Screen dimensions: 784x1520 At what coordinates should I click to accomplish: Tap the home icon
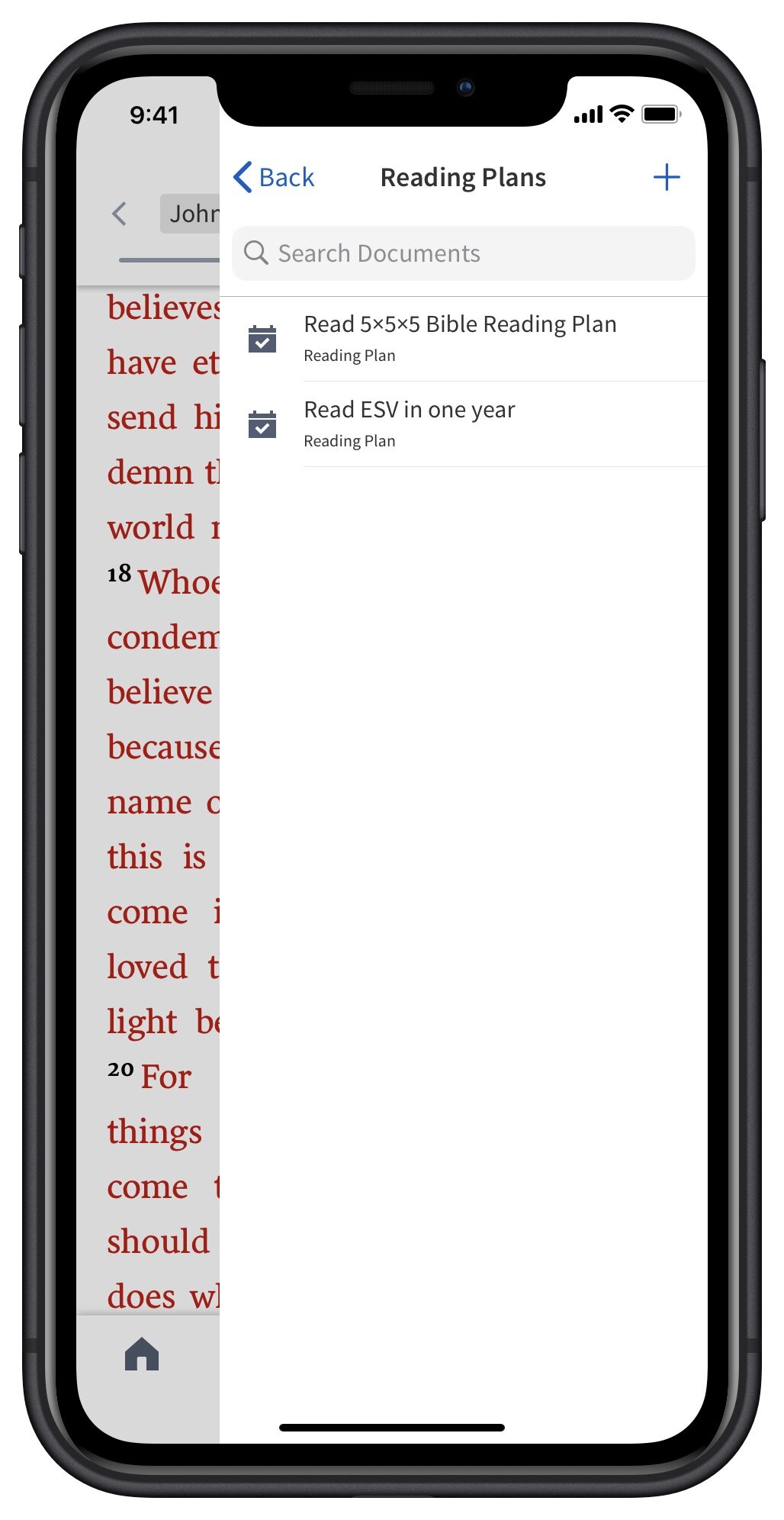pos(142,1354)
